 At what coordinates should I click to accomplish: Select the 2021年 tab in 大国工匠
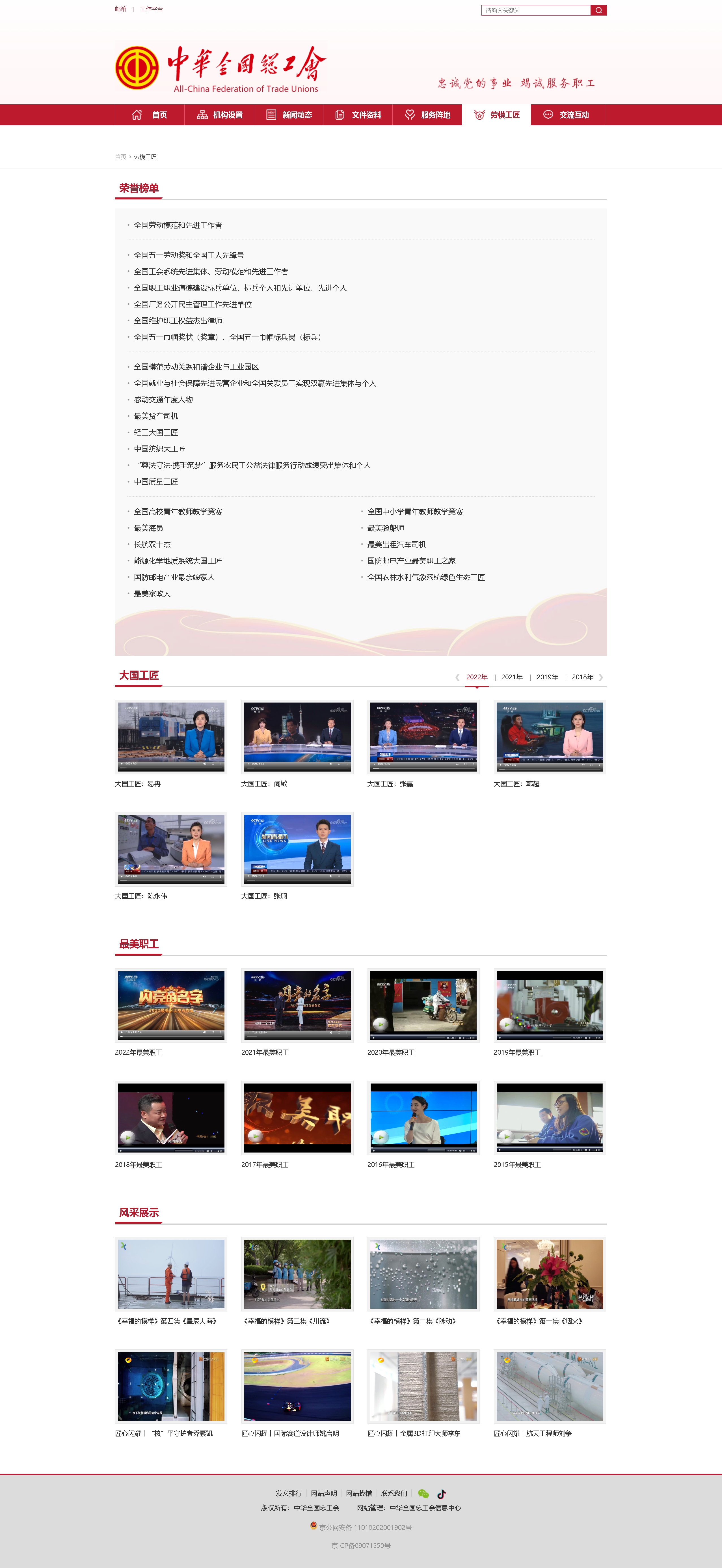[512, 677]
